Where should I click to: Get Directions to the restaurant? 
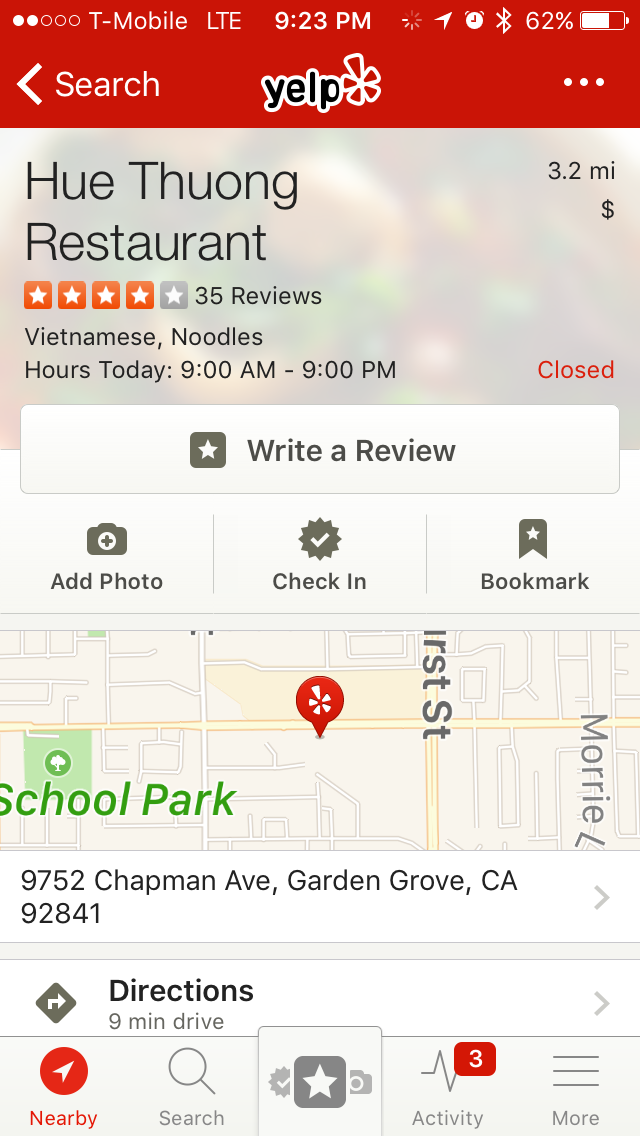point(320,1000)
